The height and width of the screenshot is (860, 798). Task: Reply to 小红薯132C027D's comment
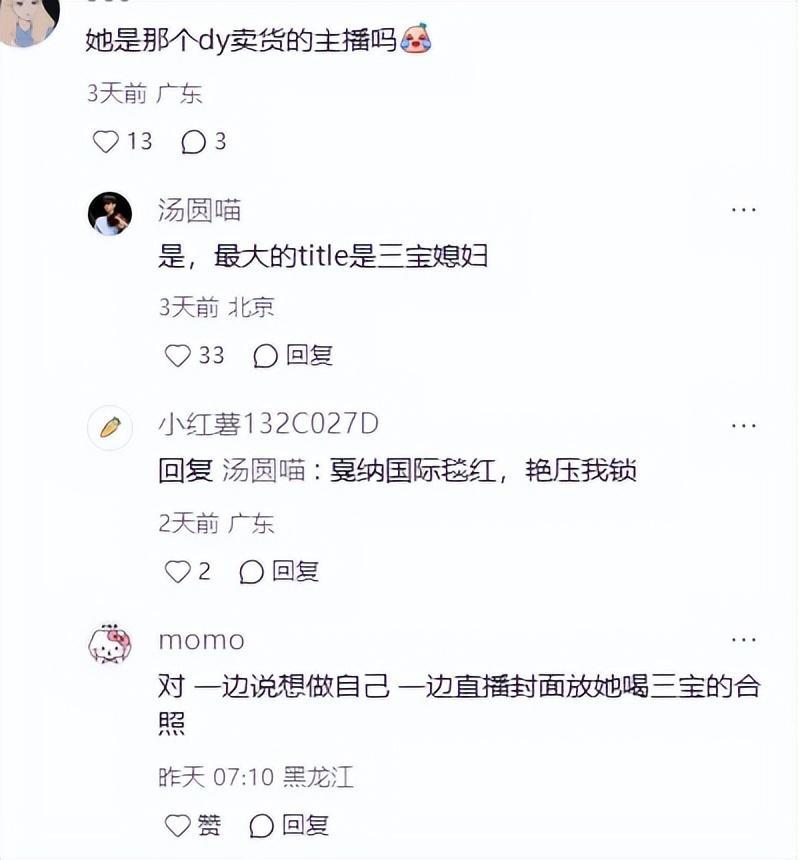(x=279, y=572)
